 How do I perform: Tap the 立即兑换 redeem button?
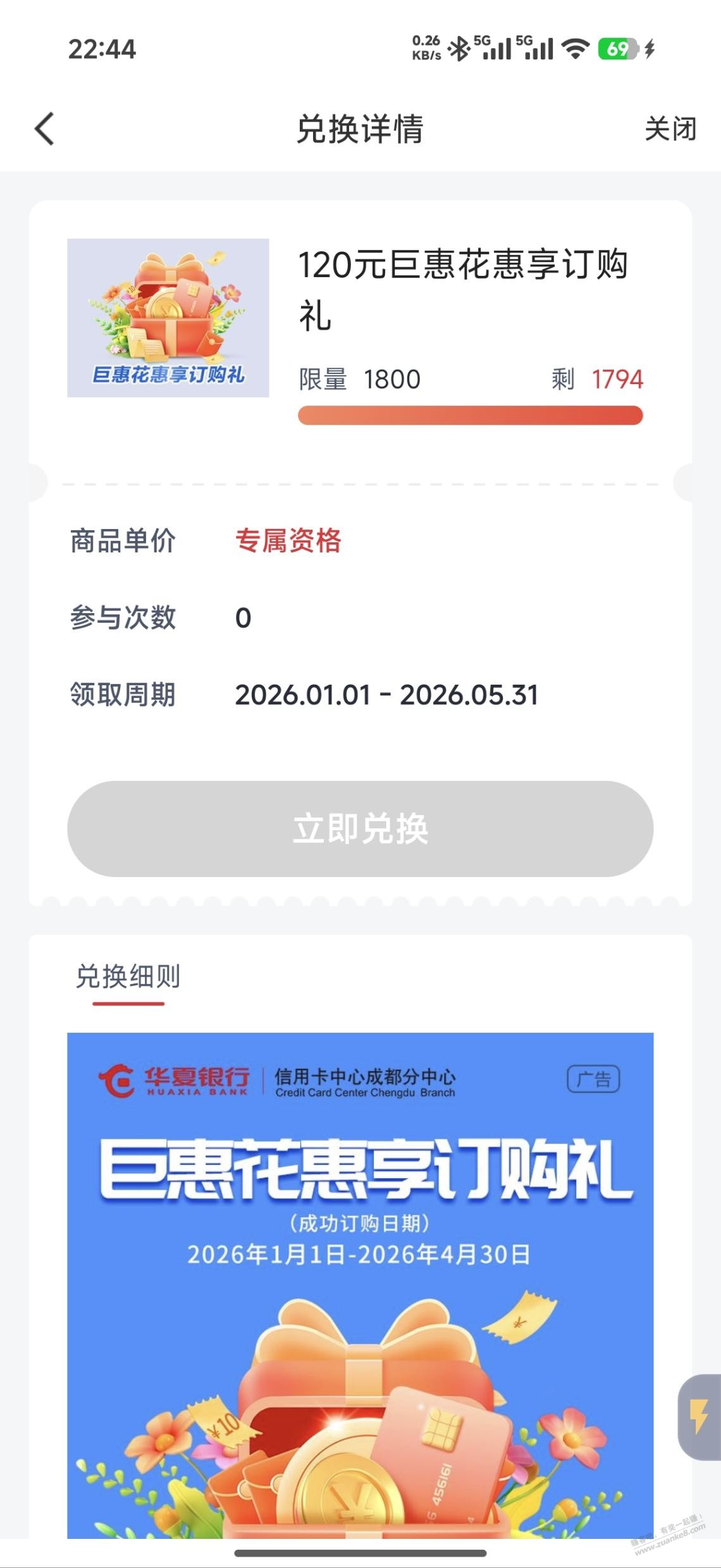[x=360, y=828]
